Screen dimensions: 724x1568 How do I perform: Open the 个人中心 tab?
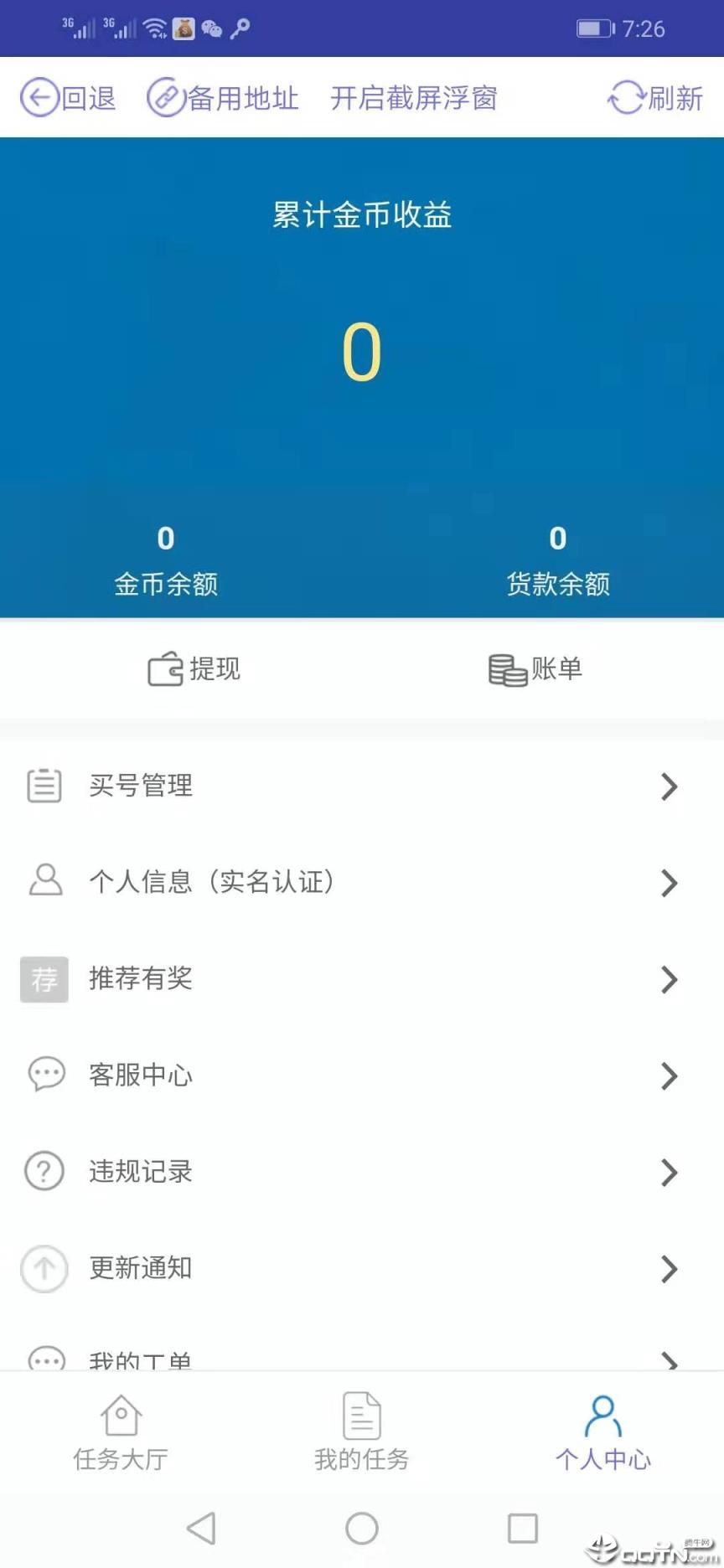(602, 1431)
